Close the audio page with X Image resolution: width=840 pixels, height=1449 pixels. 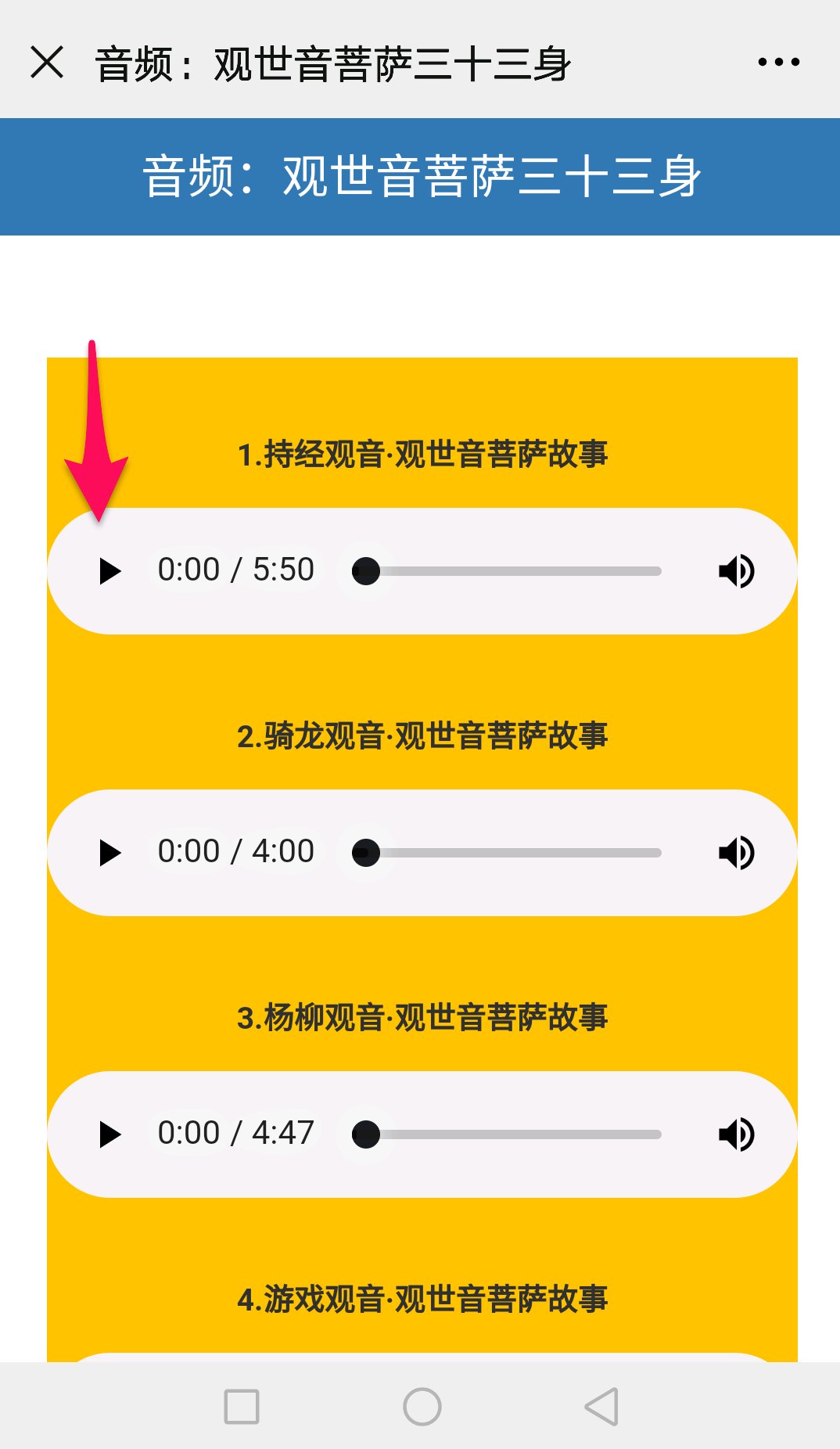(47, 62)
